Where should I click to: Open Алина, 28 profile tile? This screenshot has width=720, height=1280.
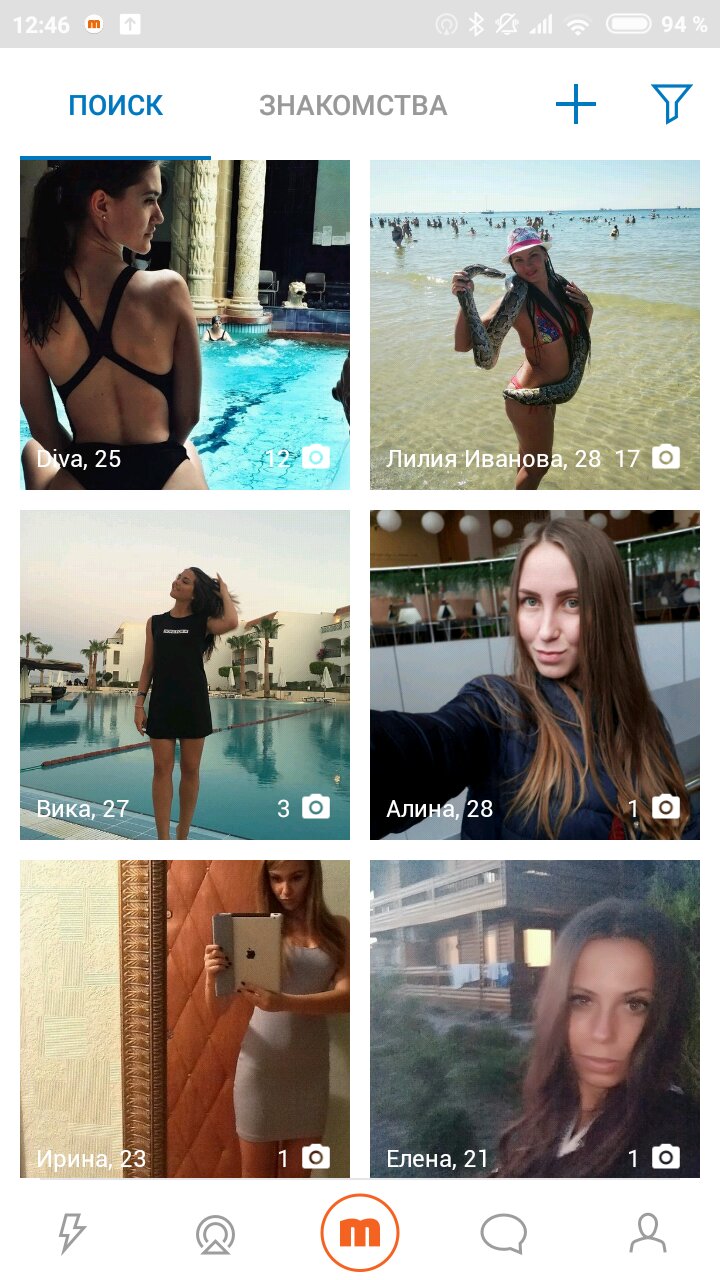(535, 675)
